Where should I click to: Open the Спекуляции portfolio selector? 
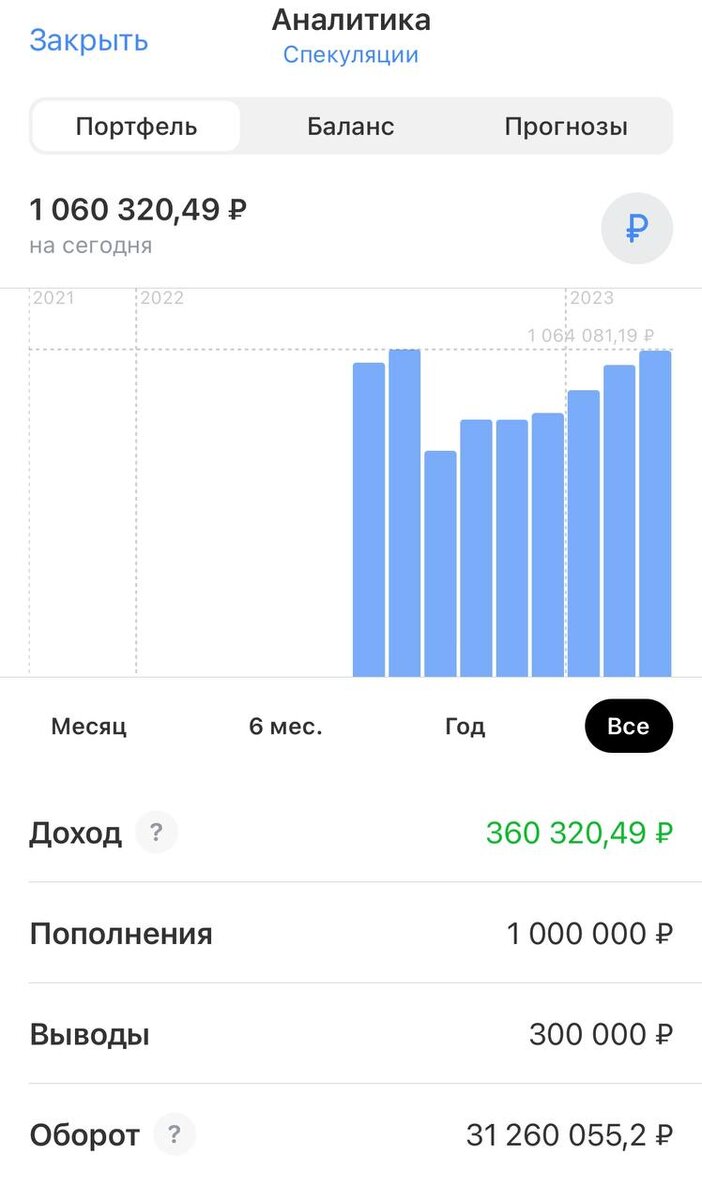[x=351, y=54]
